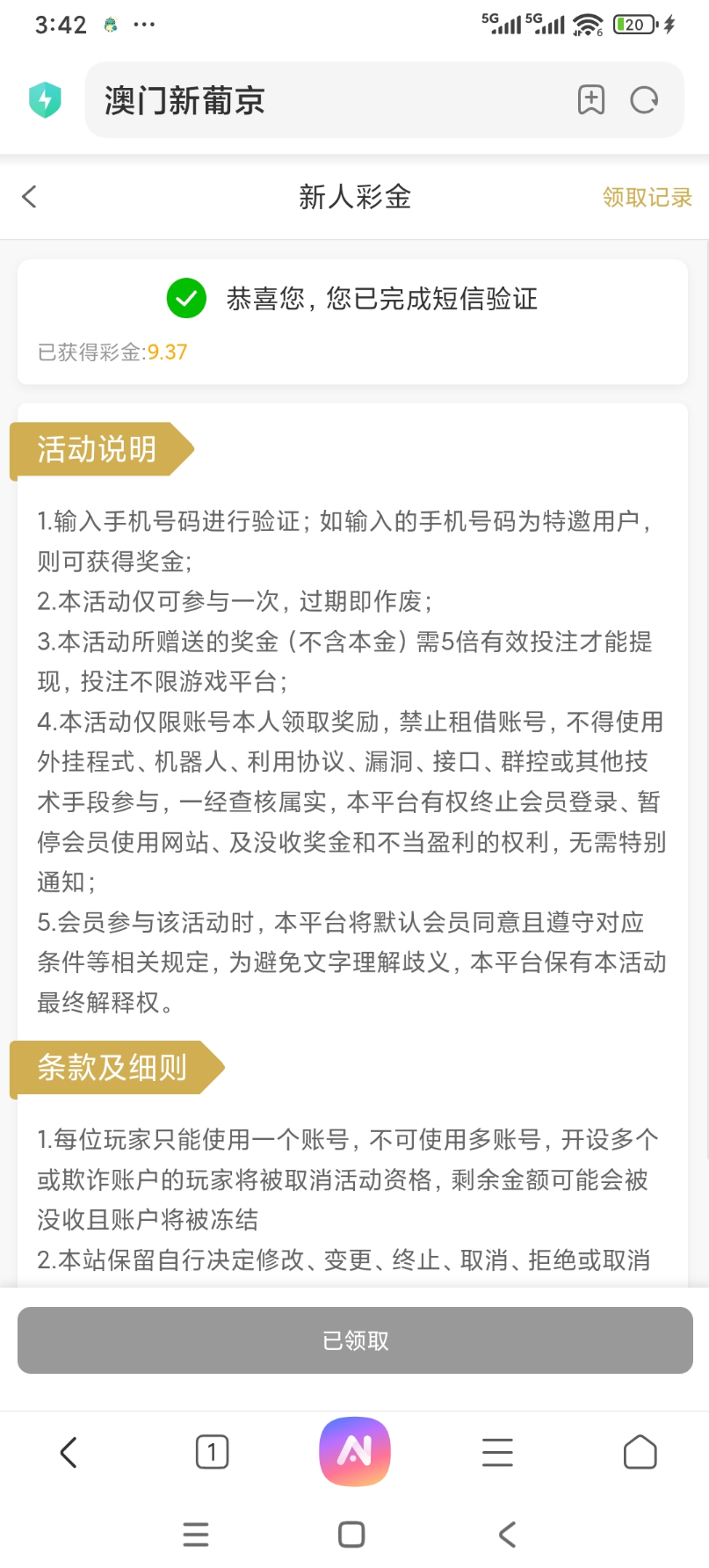Launch the AI assistant button
The image size is (709, 1568).
[355, 1452]
